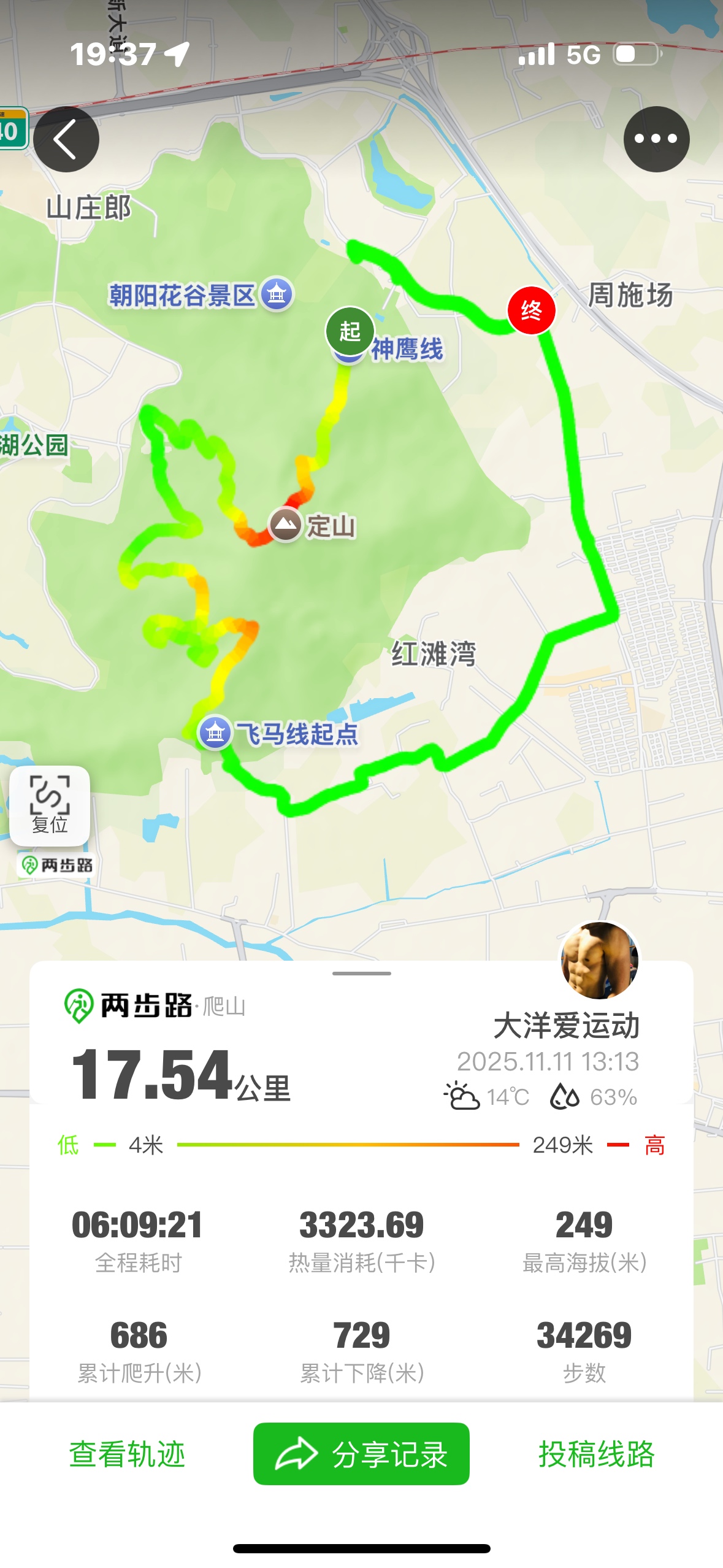The height and width of the screenshot is (1568, 723).
Task: Select the 定山 peak marker
Action: (285, 525)
